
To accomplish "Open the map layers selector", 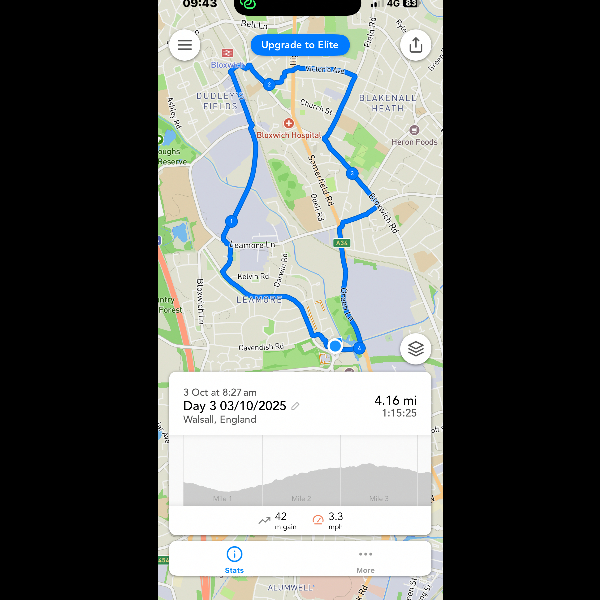I will pos(416,349).
